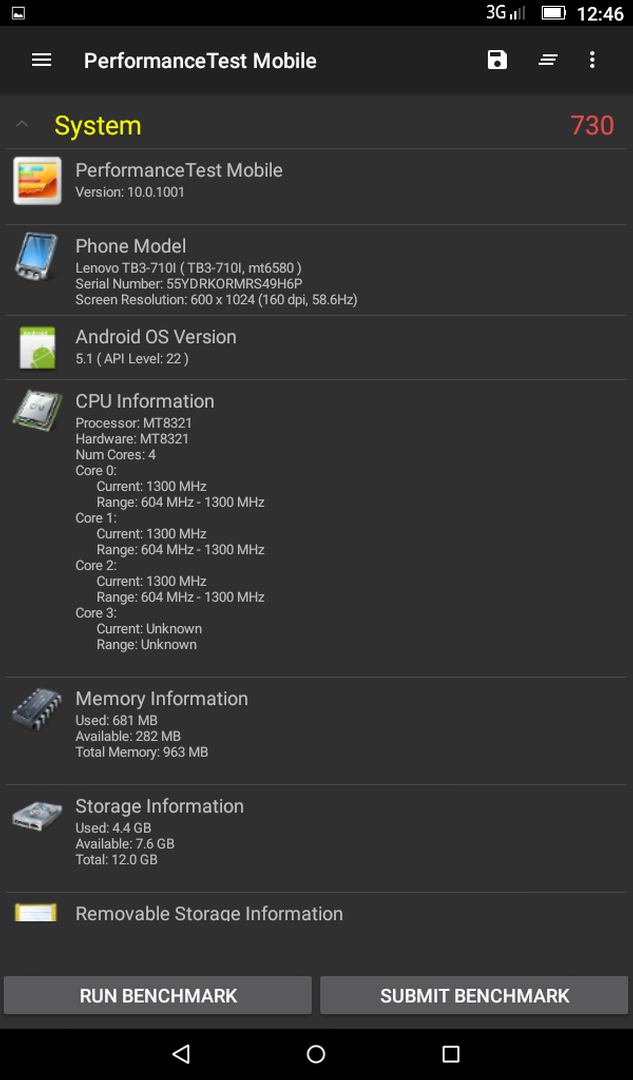This screenshot has height=1080, width=633.
Task: Open the three-dot overflow menu
Action: pos(592,60)
